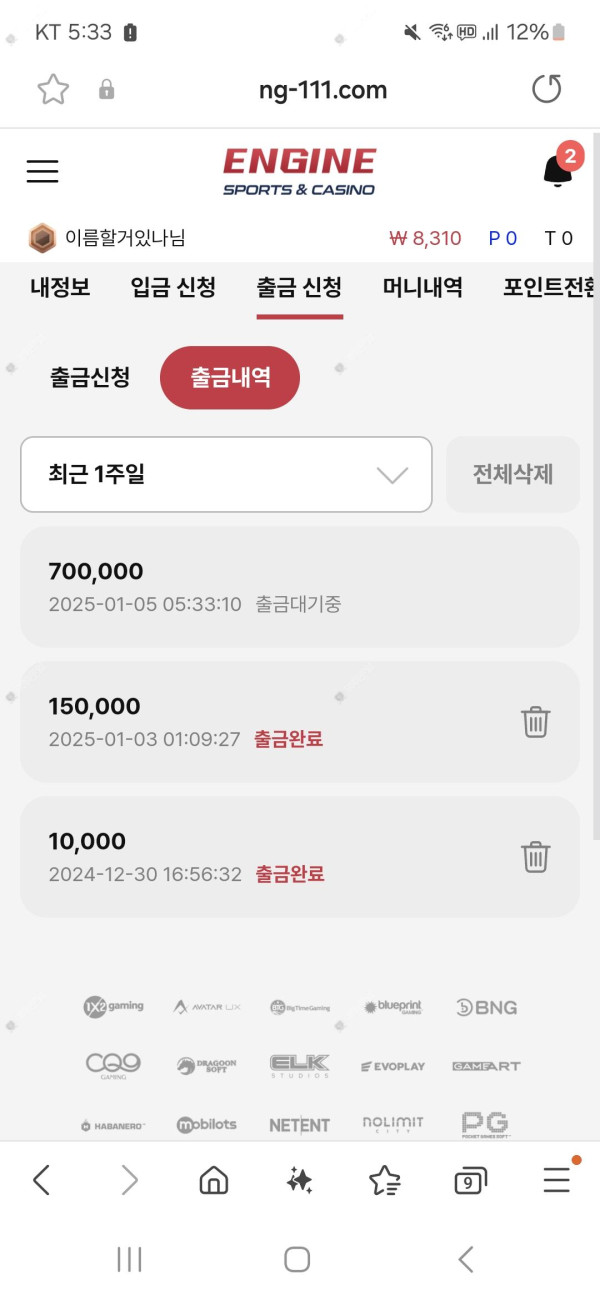This screenshot has width=600, height=1300.
Task: Open the notifications bell
Action: [557, 171]
